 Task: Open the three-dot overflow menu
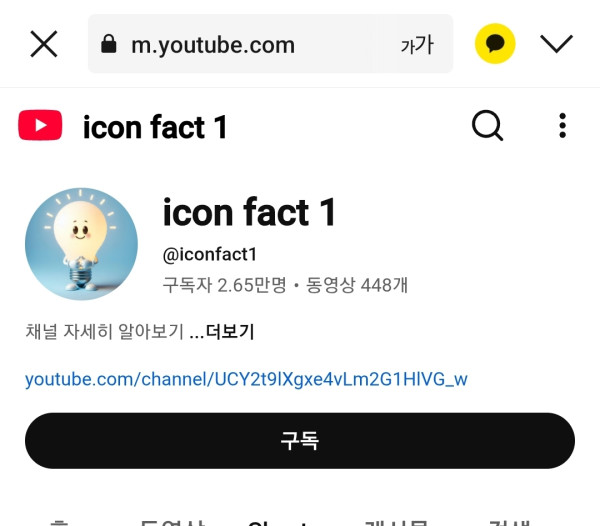click(x=562, y=126)
